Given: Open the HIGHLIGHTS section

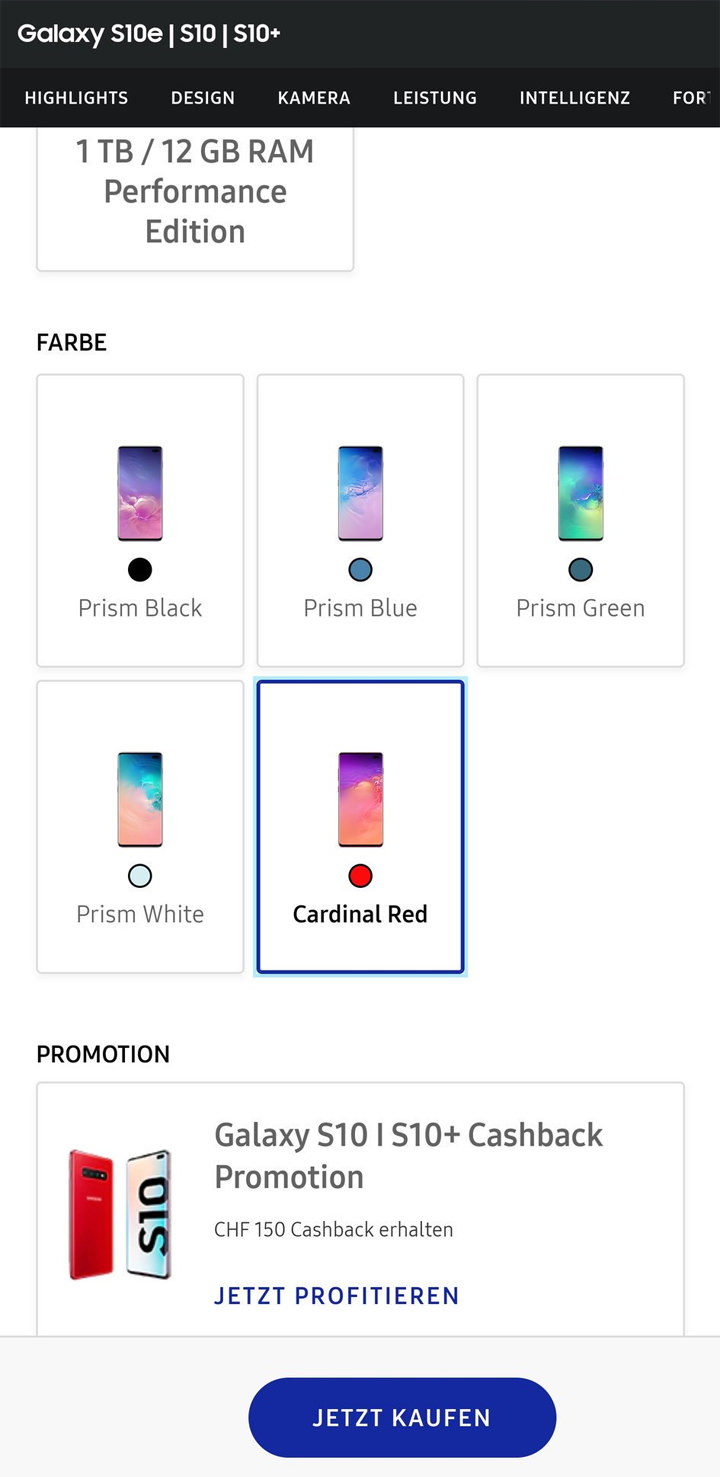Looking at the screenshot, I should point(76,97).
